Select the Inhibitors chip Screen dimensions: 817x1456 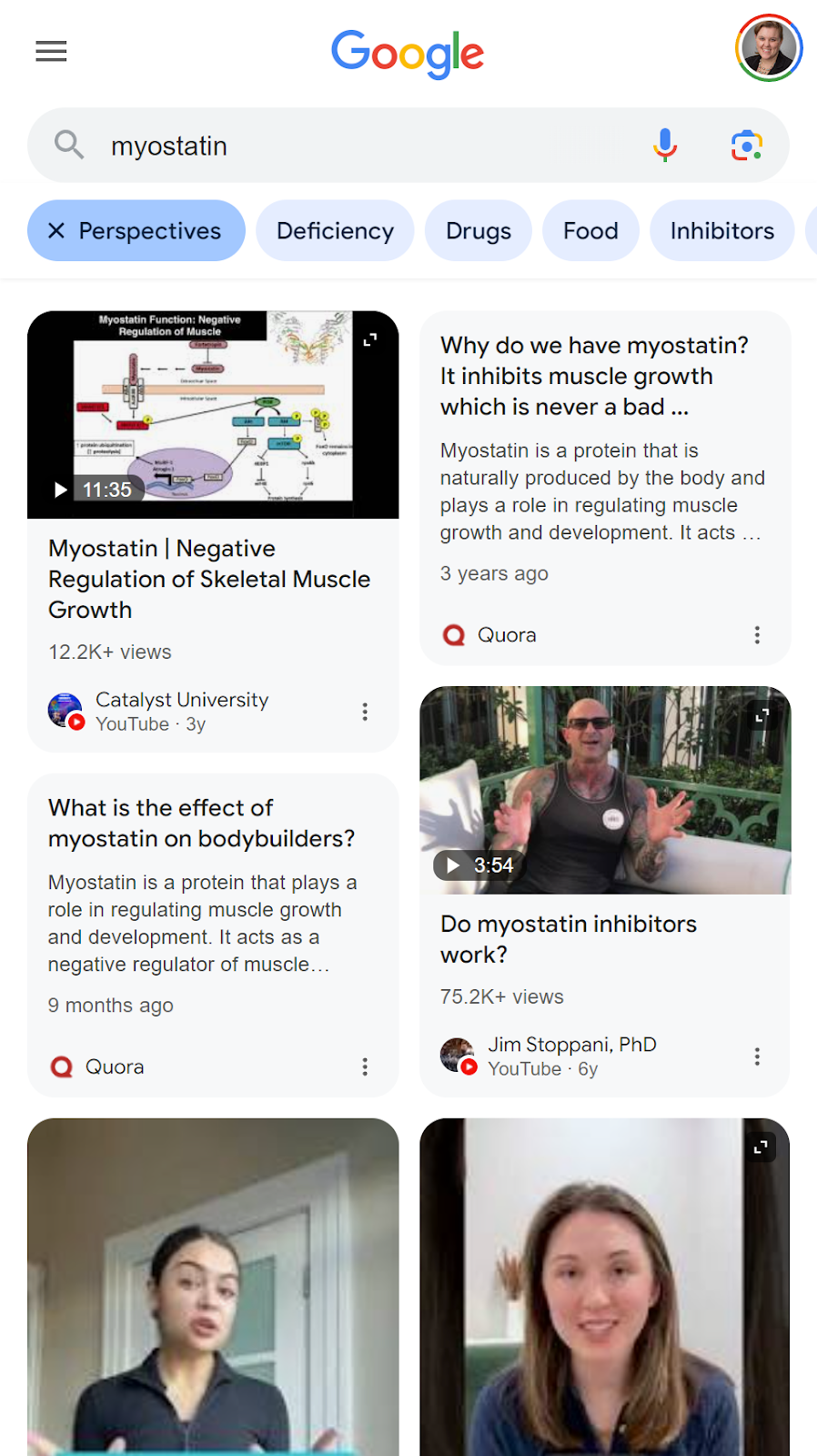click(722, 230)
